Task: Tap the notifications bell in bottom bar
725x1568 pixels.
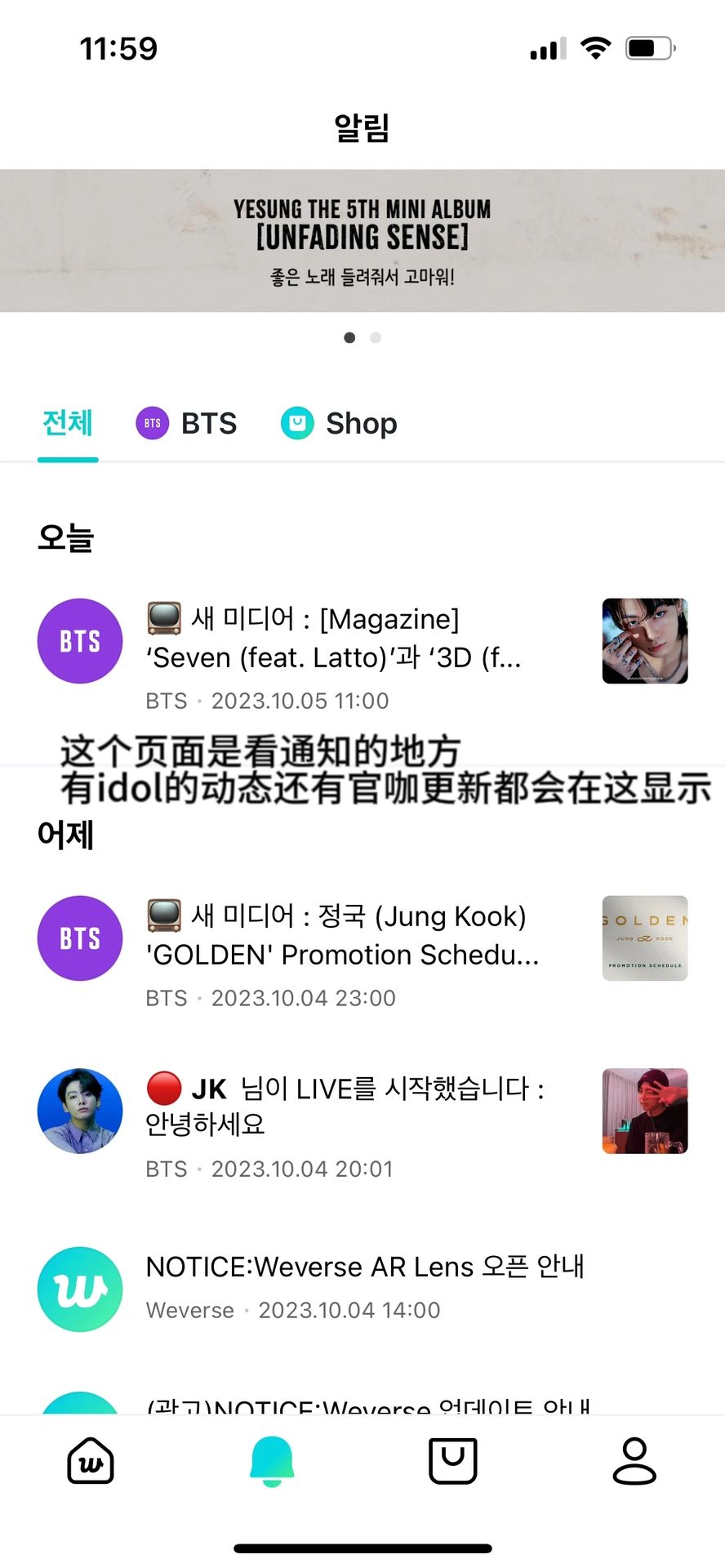Action: click(272, 1461)
